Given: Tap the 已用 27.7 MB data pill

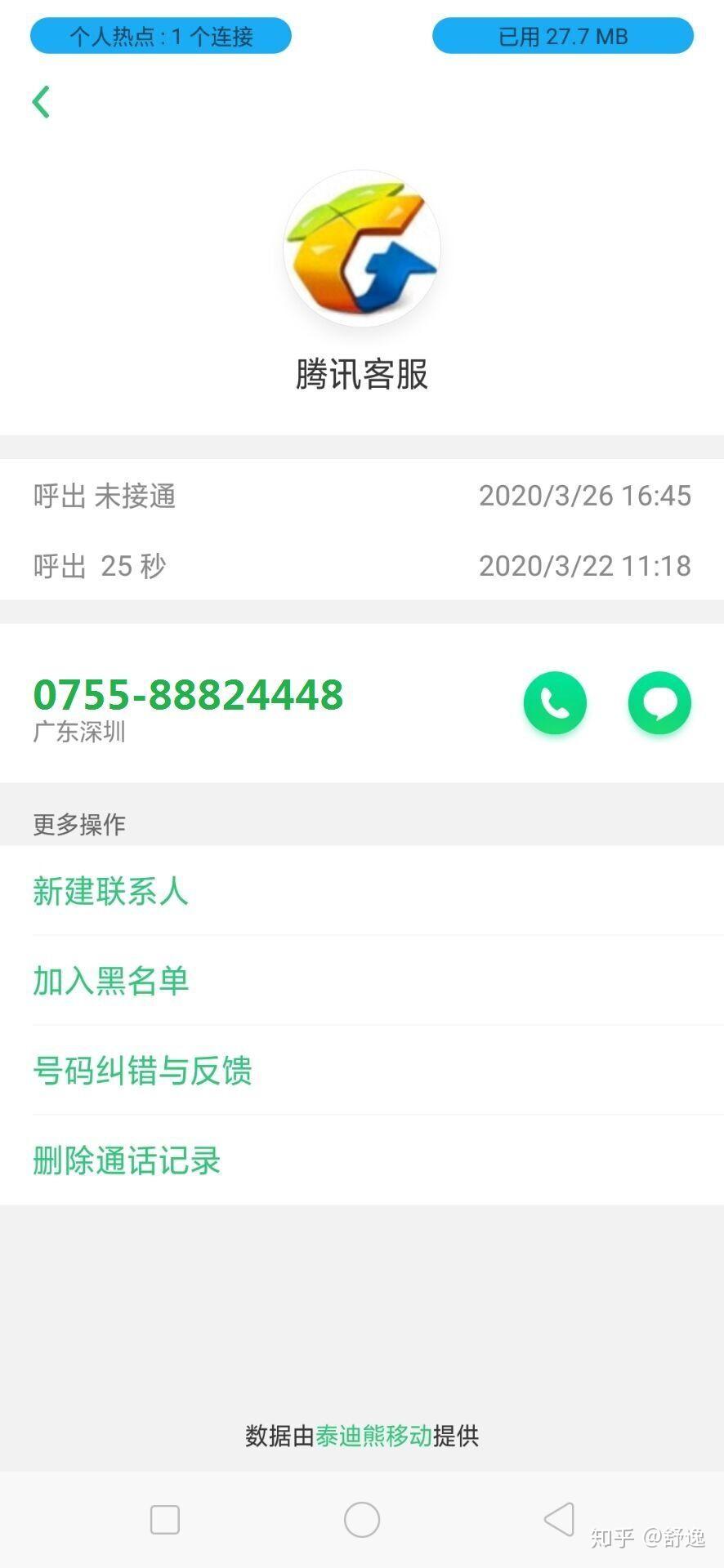Looking at the screenshot, I should 563,36.
